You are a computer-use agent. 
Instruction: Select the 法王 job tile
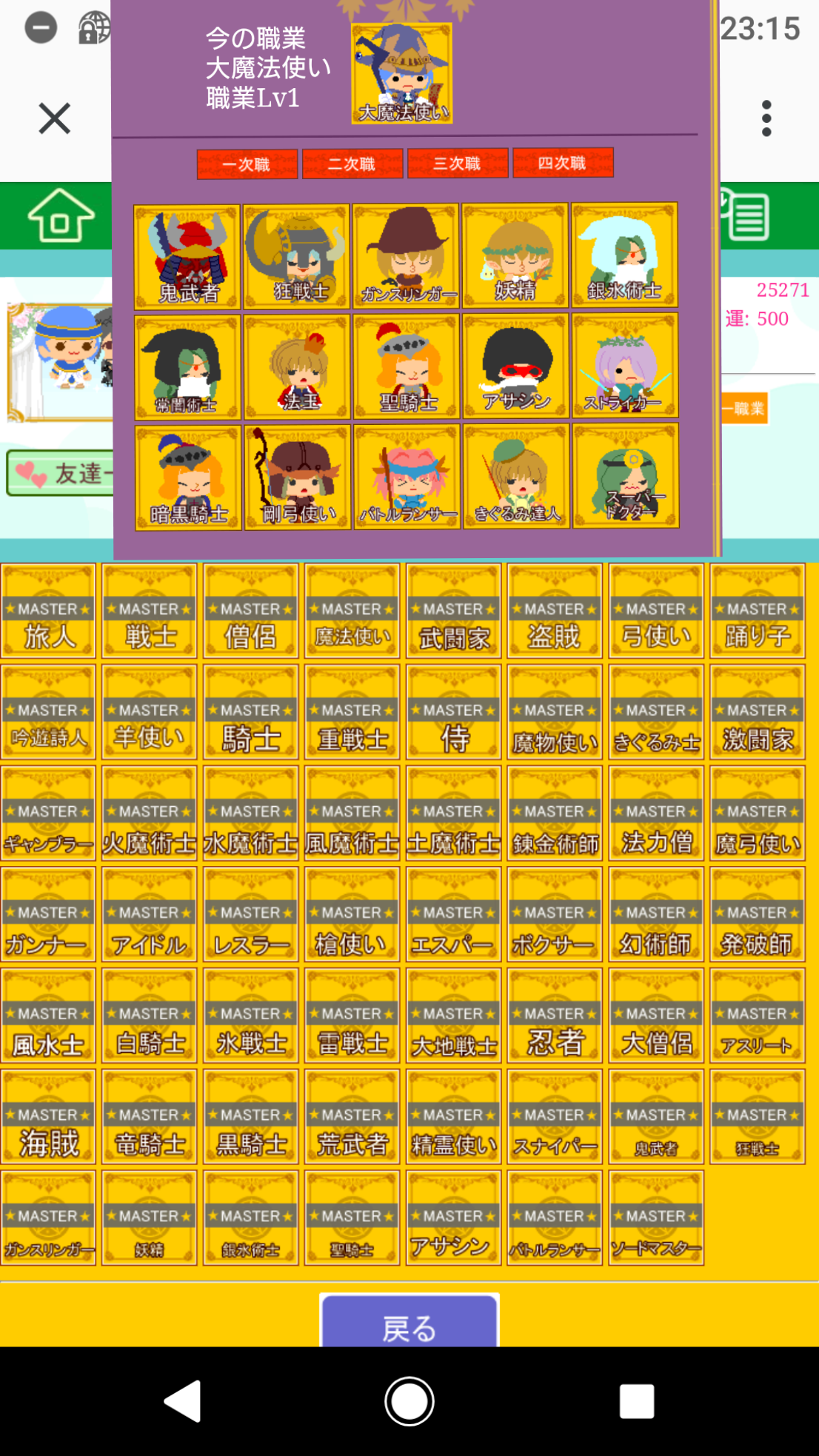tap(296, 367)
